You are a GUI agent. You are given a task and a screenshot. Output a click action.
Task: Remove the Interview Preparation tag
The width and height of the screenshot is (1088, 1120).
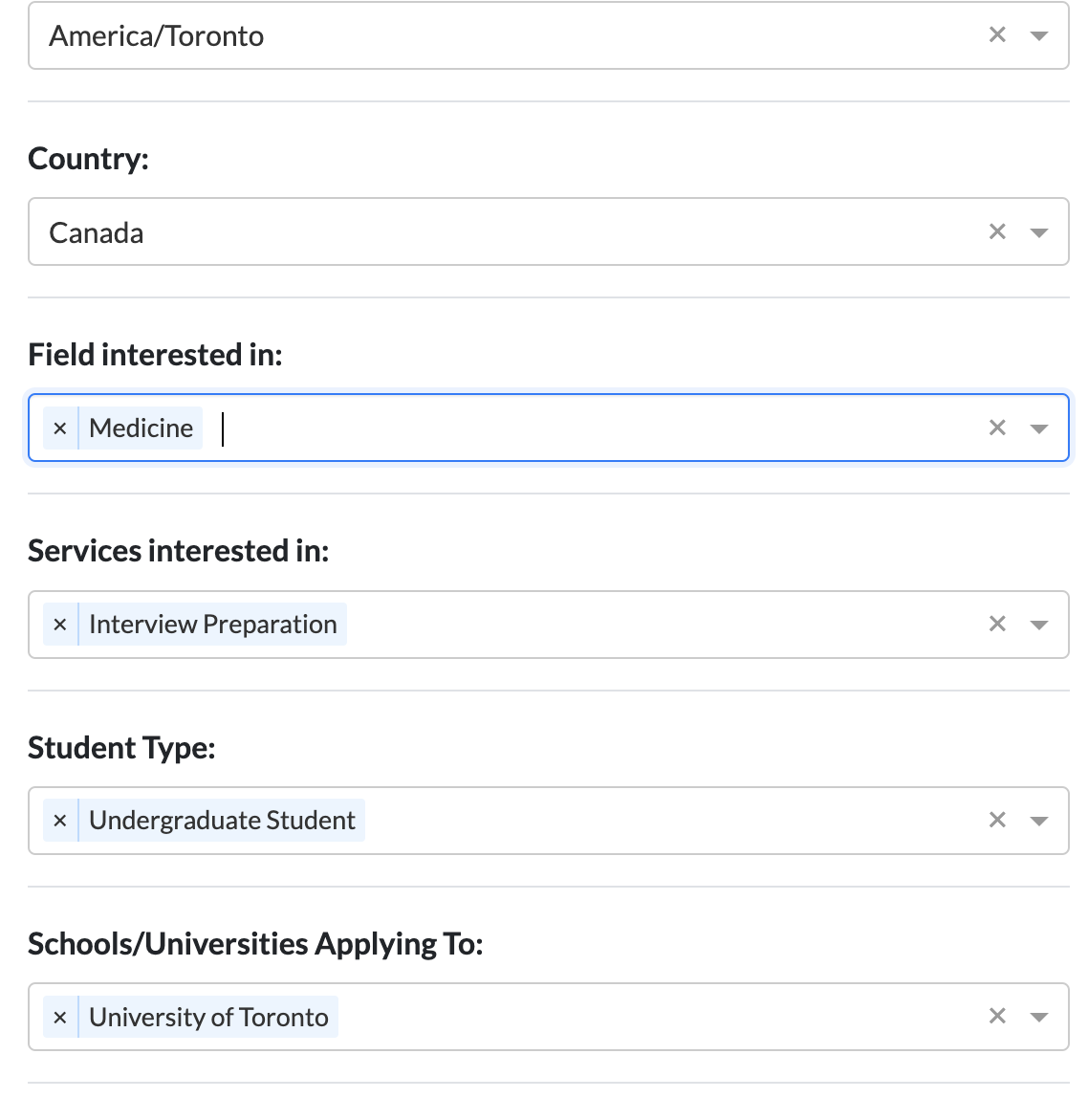(x=60, y=624)
